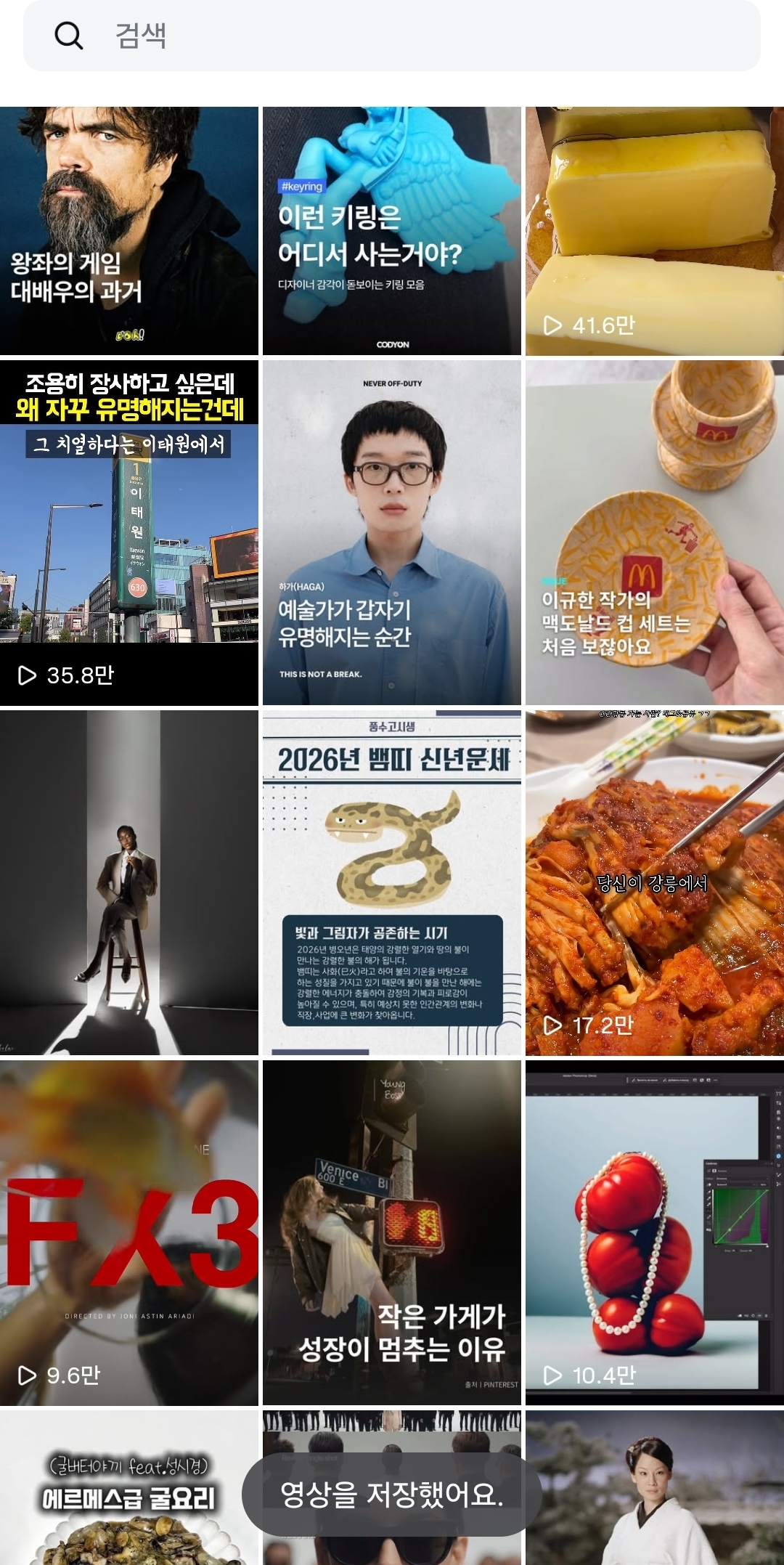The image size is (784, 1565).
Task: Play the tomato and pearls video 10.4만
Action: pyautogui.click(x=655, y=1232)
